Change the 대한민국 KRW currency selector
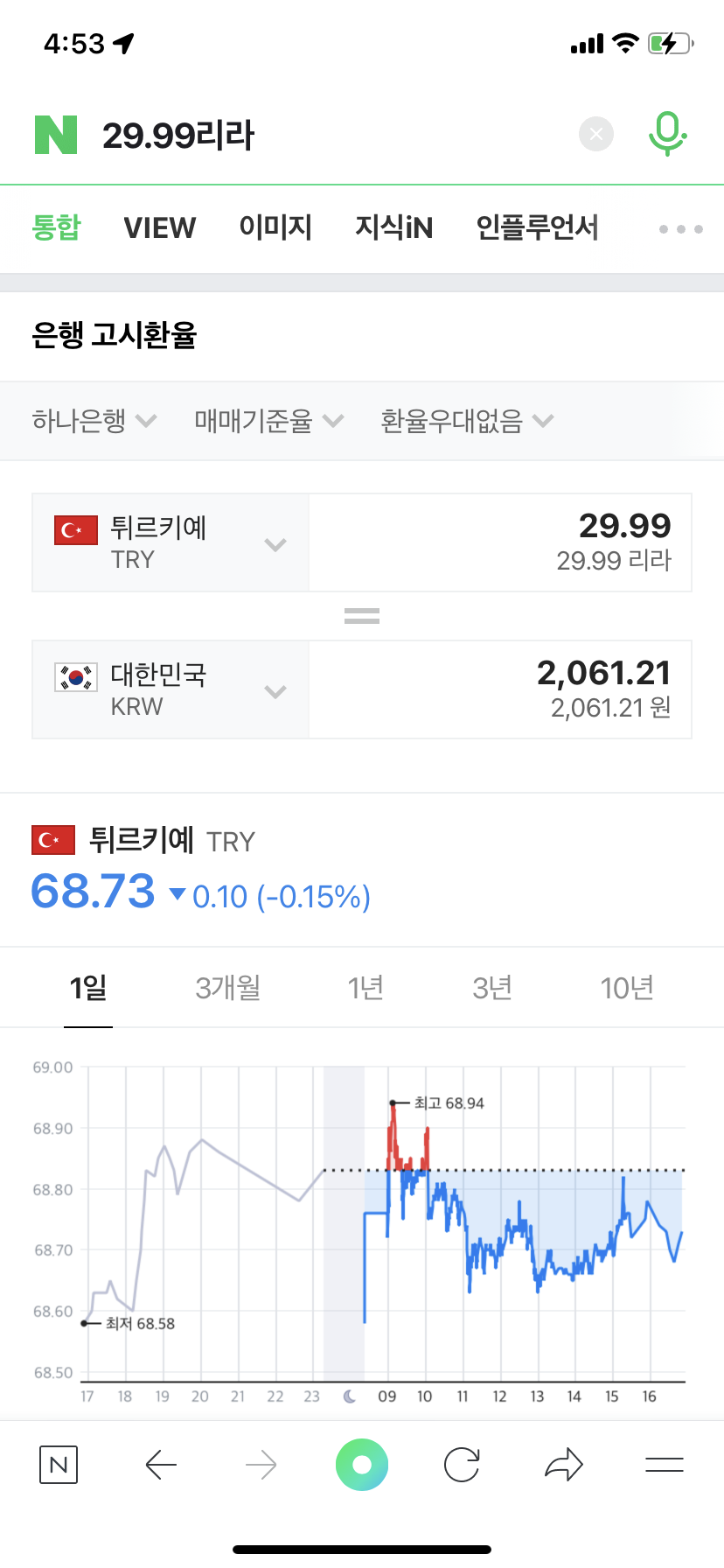This screenshot has width=724, height=1568. 171,690
